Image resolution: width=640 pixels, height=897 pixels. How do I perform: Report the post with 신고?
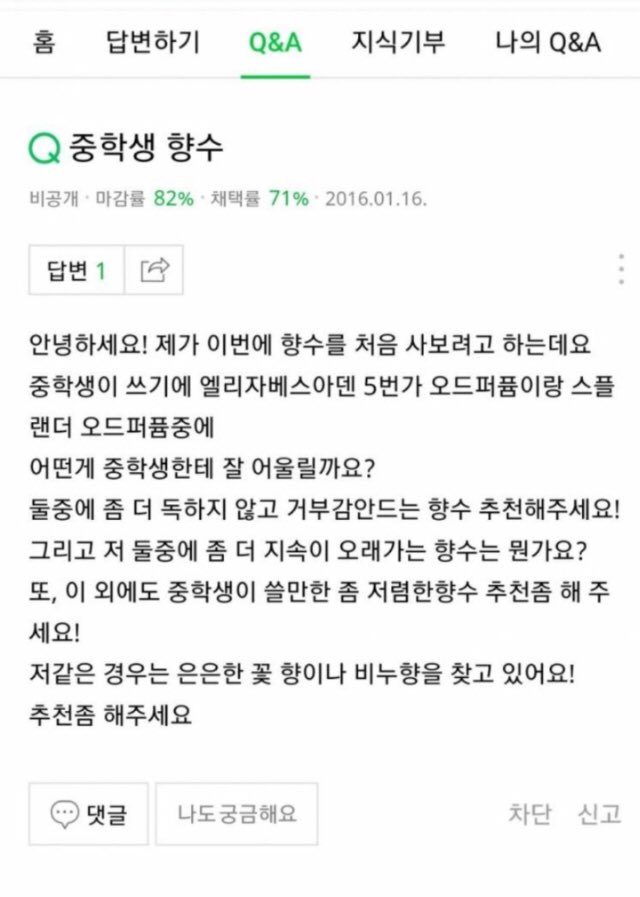[x=599, y=814]
